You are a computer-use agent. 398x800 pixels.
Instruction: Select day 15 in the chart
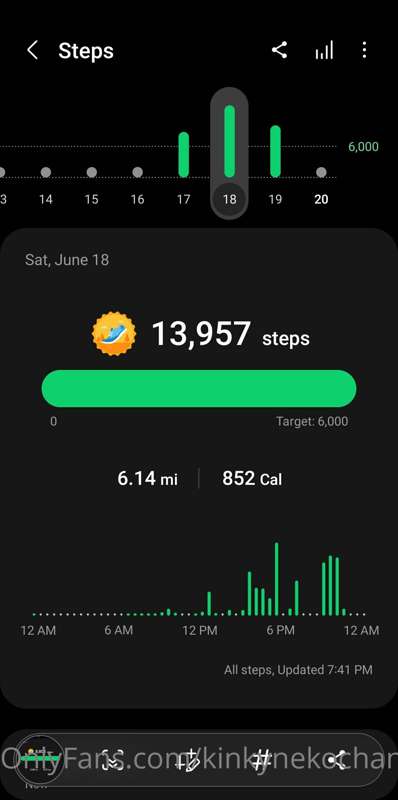91,184
